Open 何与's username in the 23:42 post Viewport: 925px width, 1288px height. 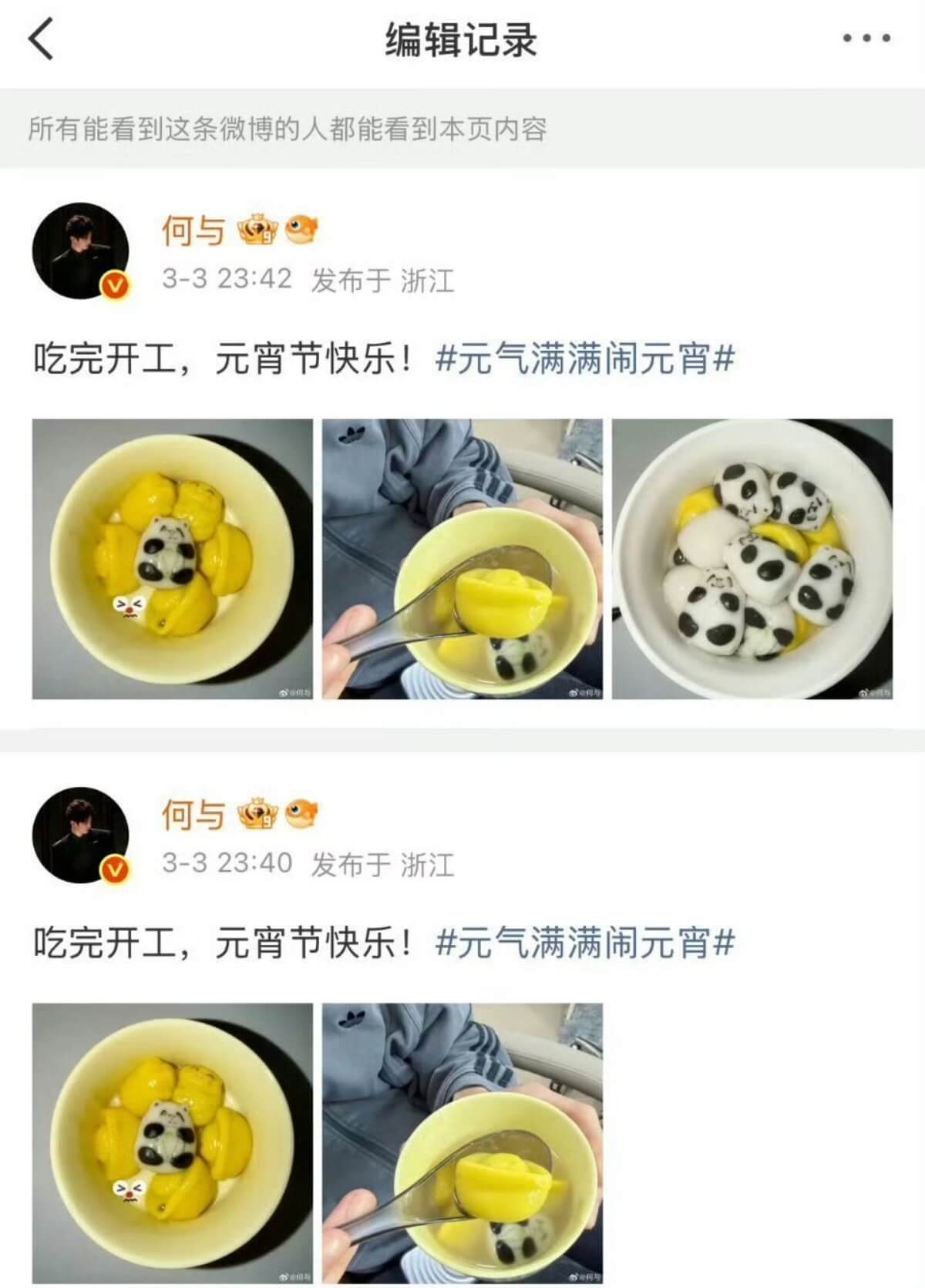coord(193,230)
